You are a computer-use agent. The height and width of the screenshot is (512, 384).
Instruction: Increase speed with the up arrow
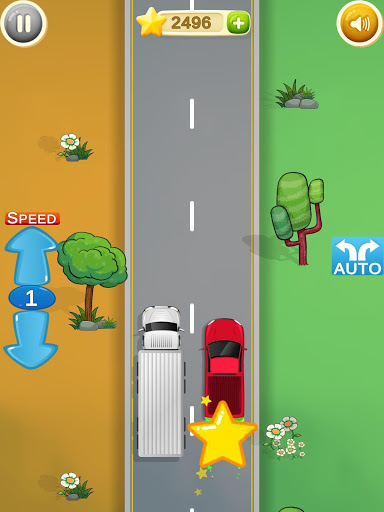coord(31,256)
